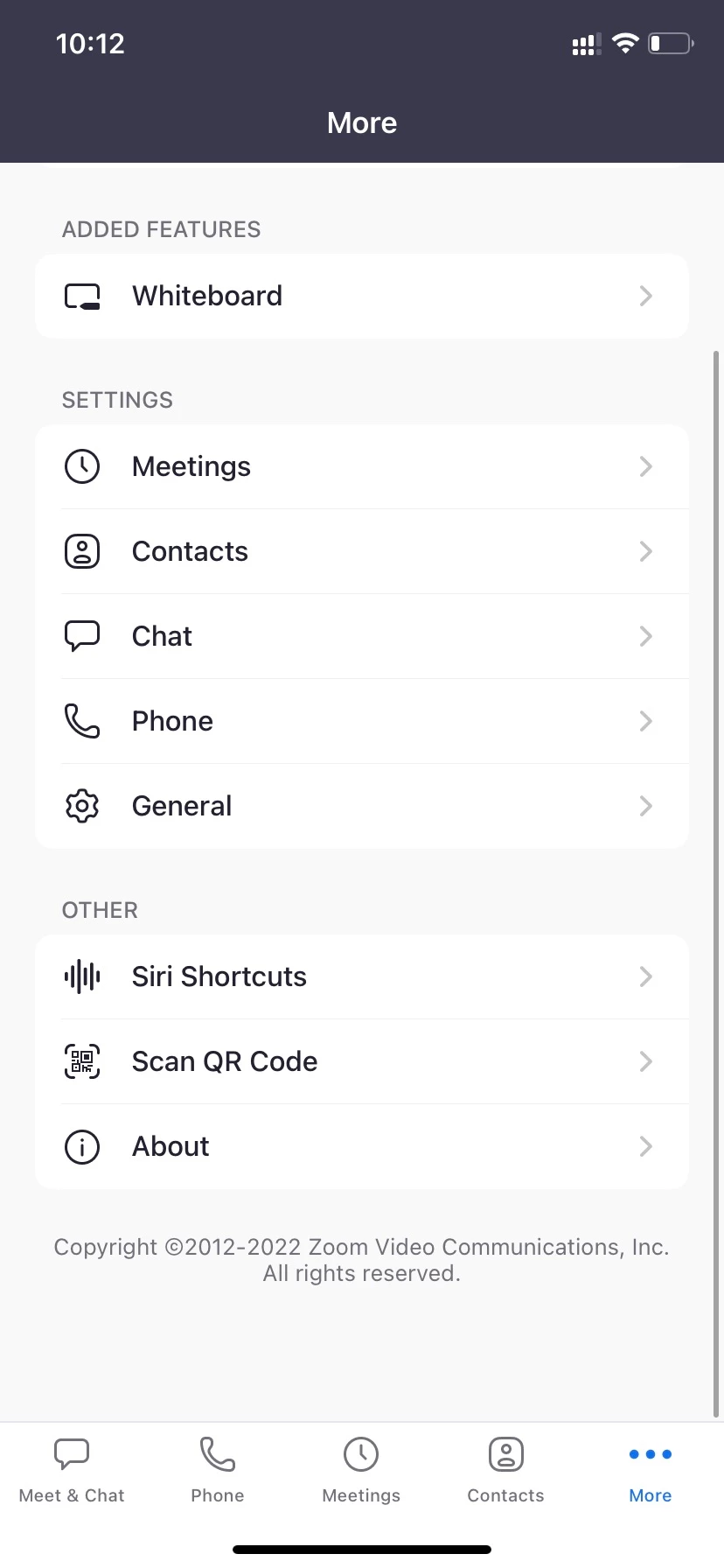This screenshot has width=724, height=1568.
Task: Open Phone settings row
Action: tap(361, 721)
